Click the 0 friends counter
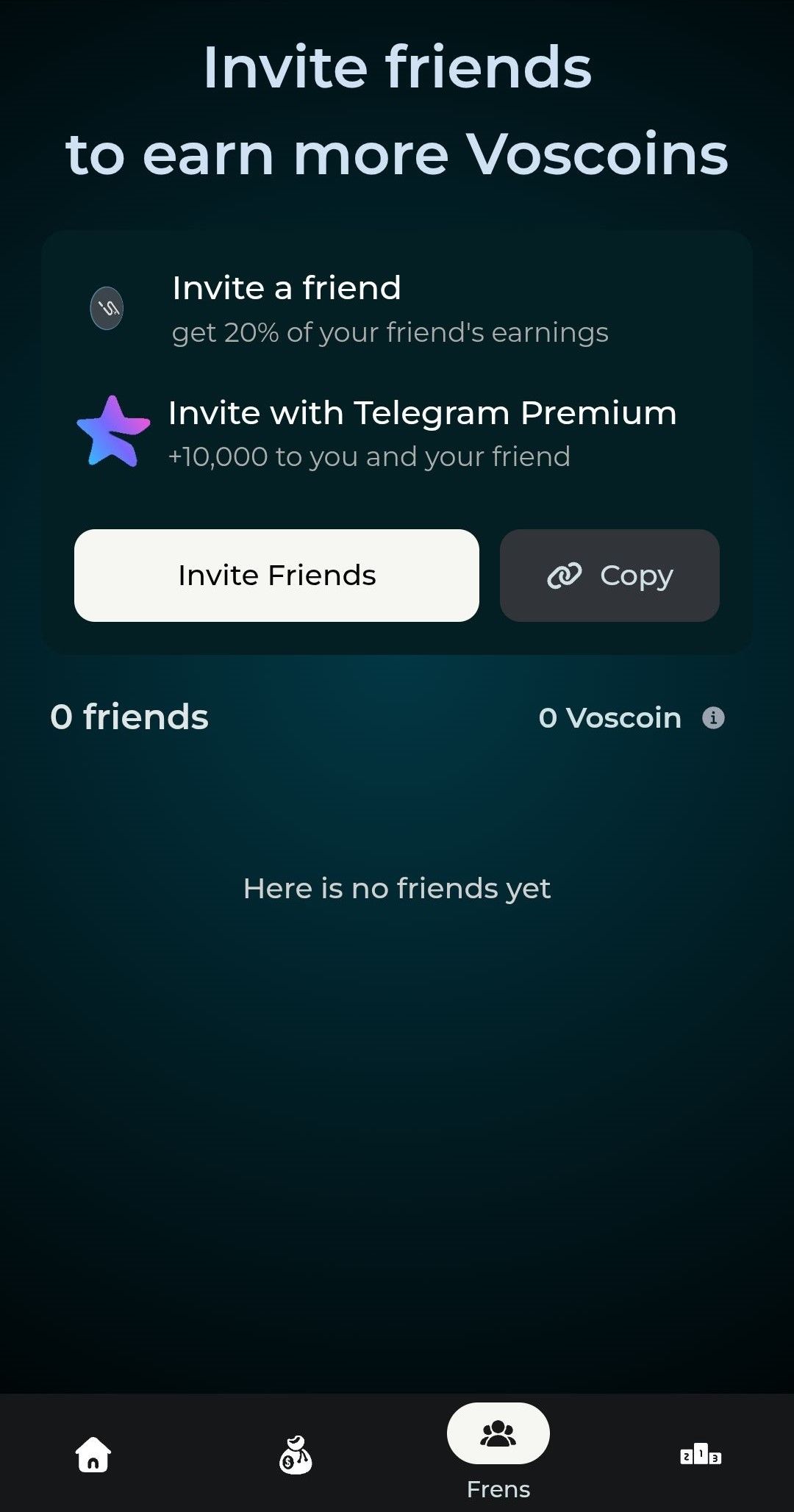The width and height of the screenshot is (794, 1512). click(x=129, y=717)
